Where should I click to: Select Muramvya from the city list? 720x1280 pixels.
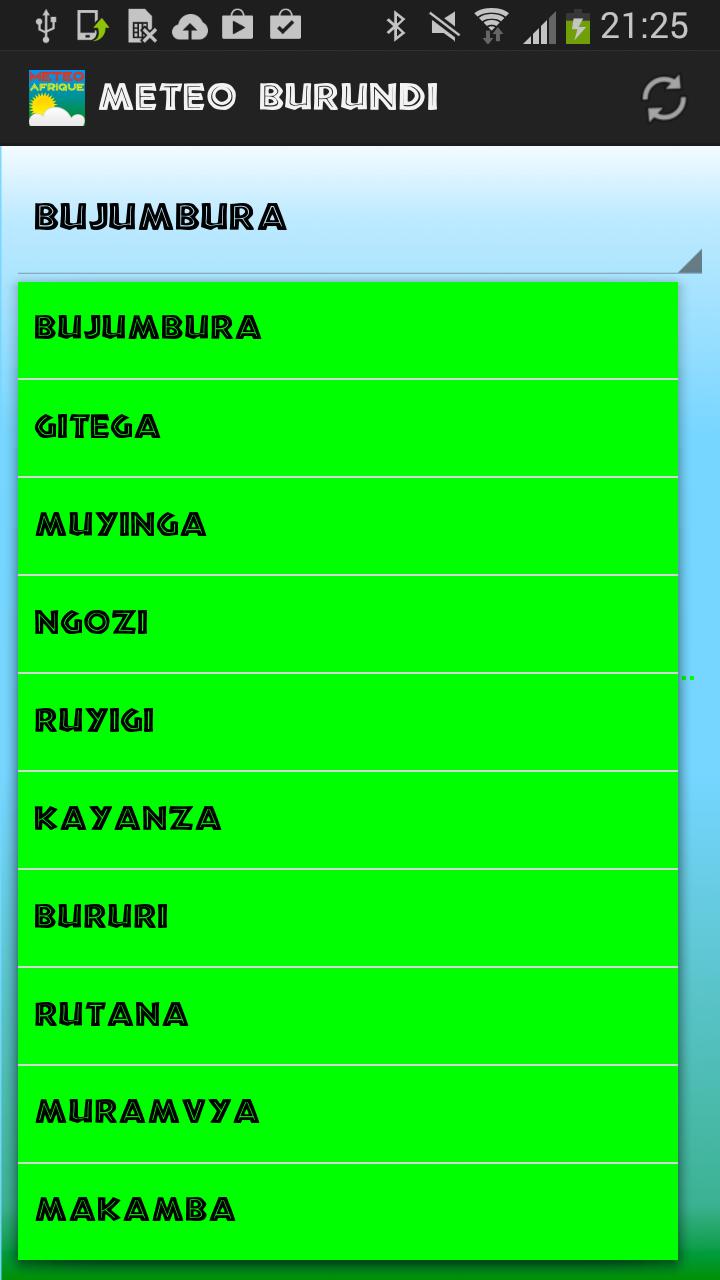[347, 1114]
